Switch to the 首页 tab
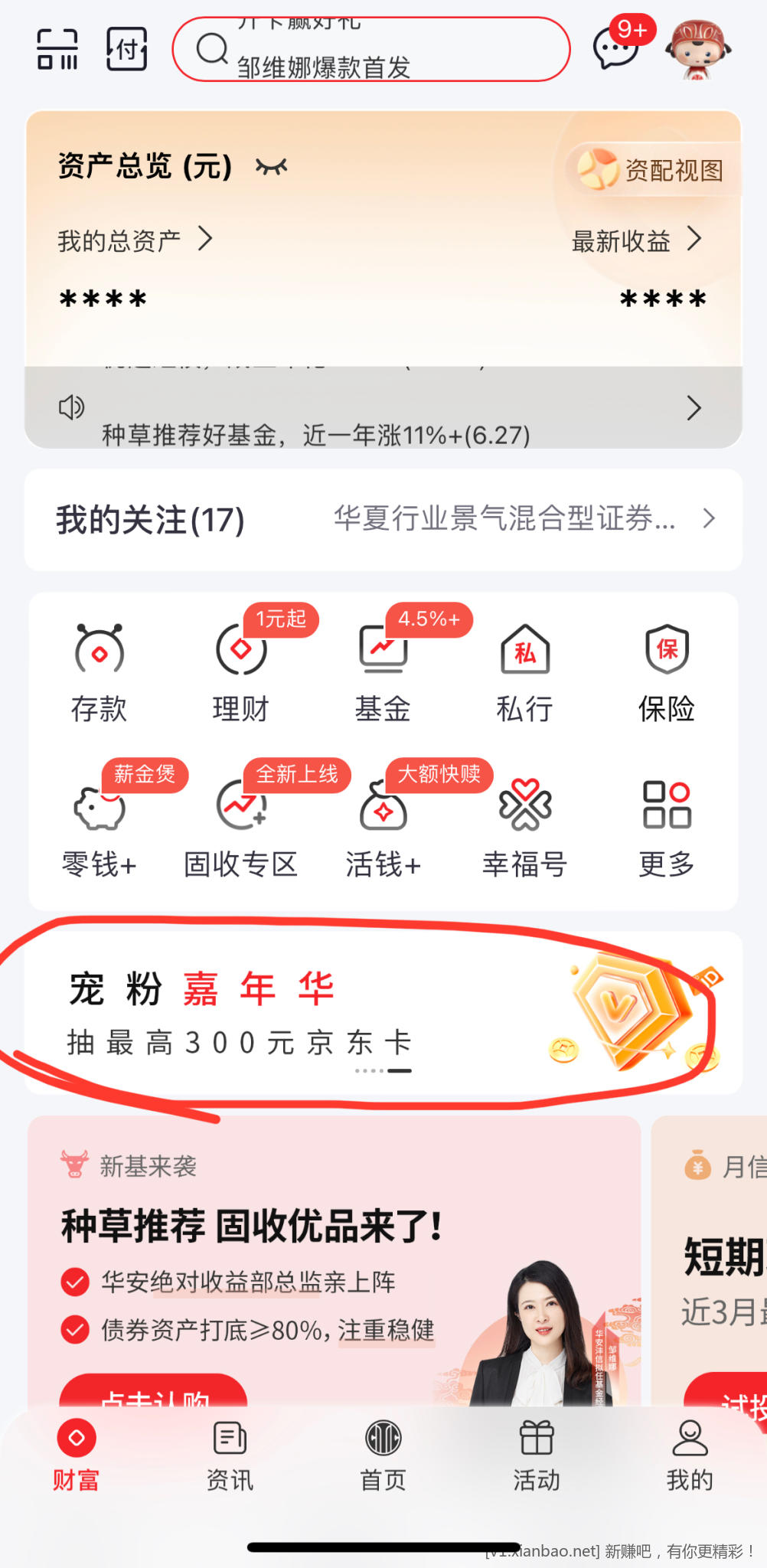This screenshot has height=1568, width=767. tap(383, 1455)
